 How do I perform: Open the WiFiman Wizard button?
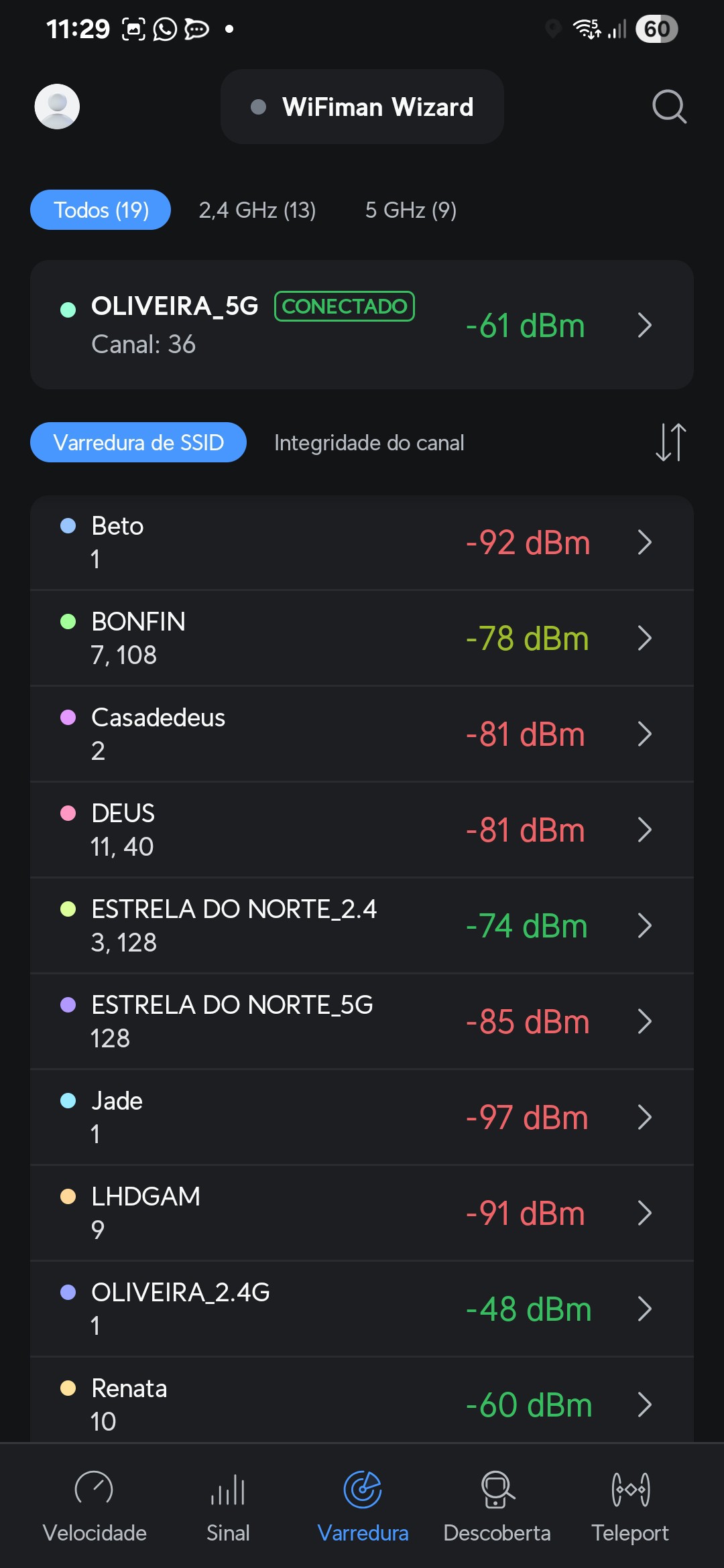pyautogui.click(x=362, y=107)
